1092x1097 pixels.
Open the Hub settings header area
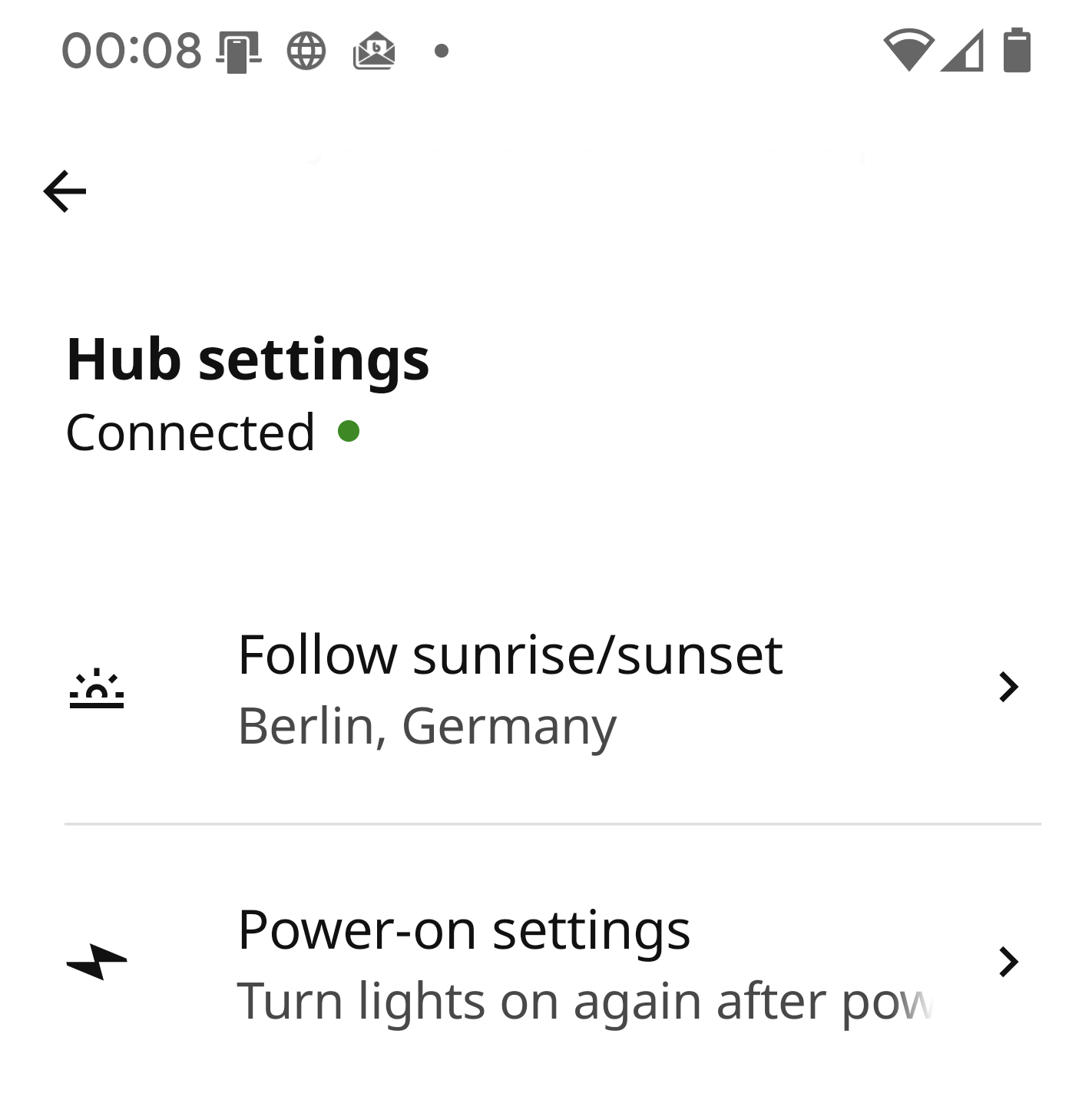pos(247,359)
